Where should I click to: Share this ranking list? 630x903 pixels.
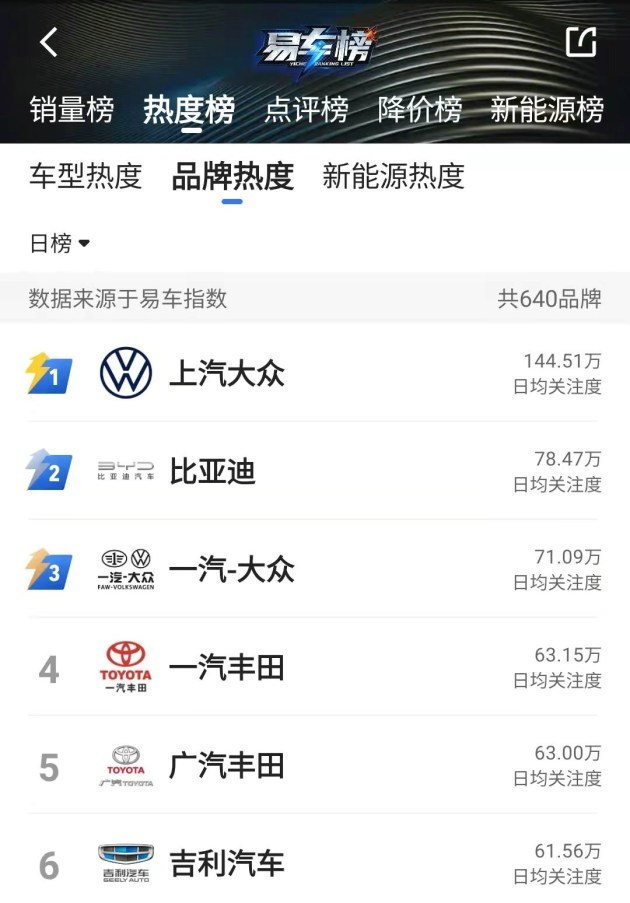coord(580,42)
